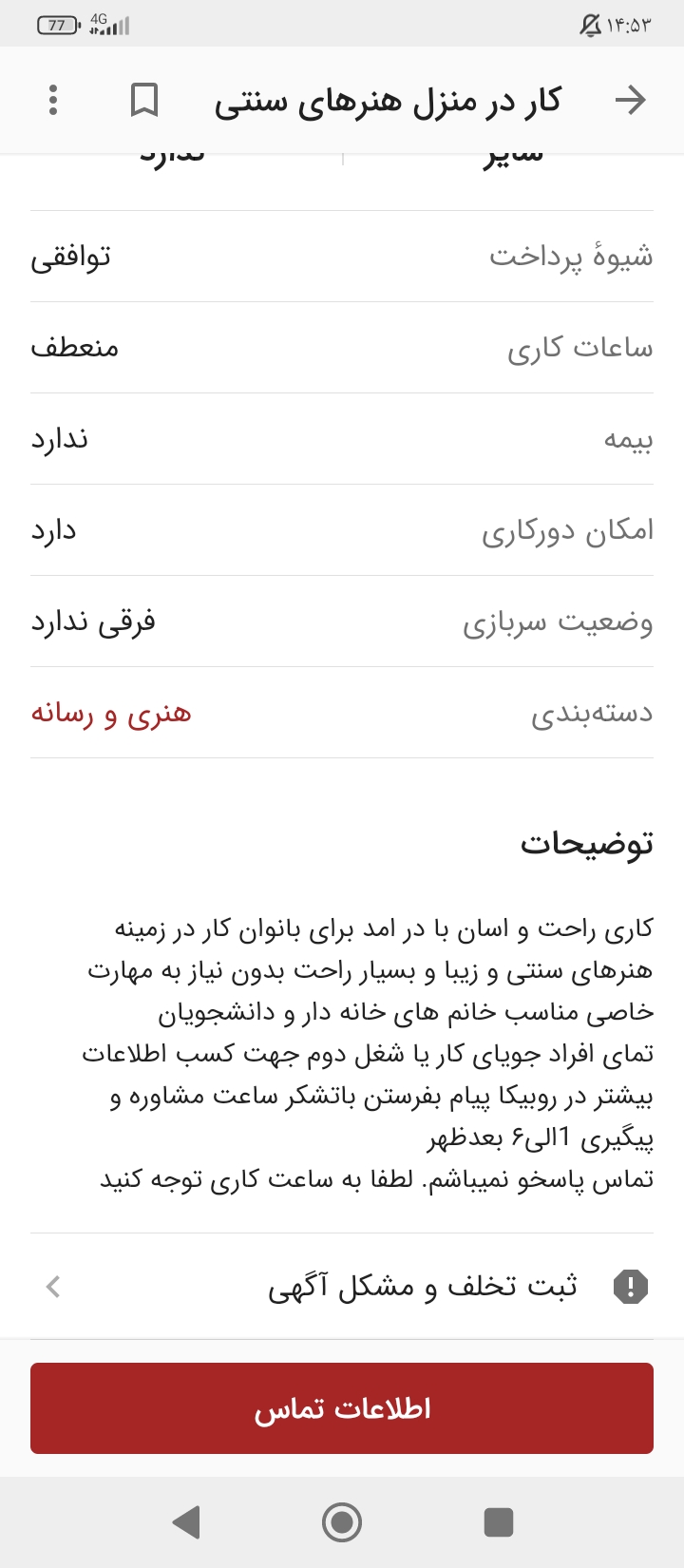Go back using the top arrow
Viewport: 684px width, 1568px height.
click(x=630, y=100)
